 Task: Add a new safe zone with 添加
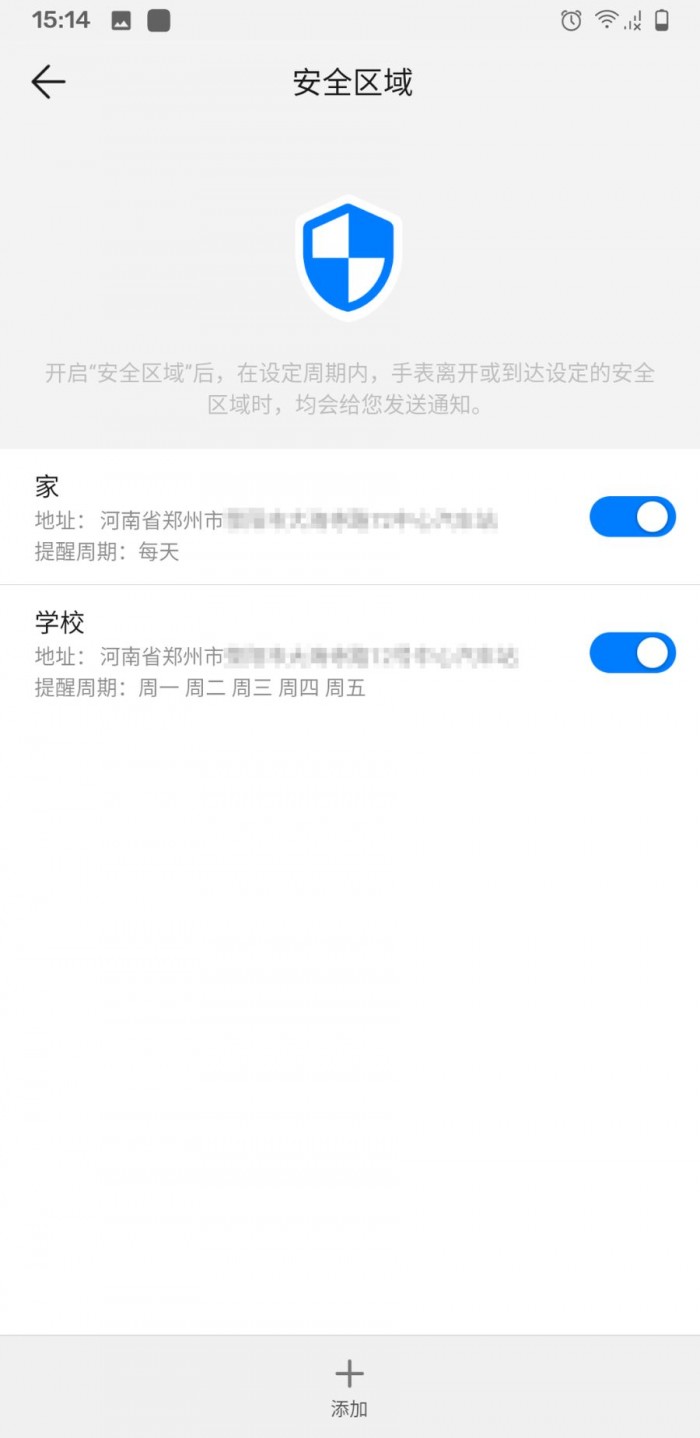pyautogui.click(x=349, y=1386)
